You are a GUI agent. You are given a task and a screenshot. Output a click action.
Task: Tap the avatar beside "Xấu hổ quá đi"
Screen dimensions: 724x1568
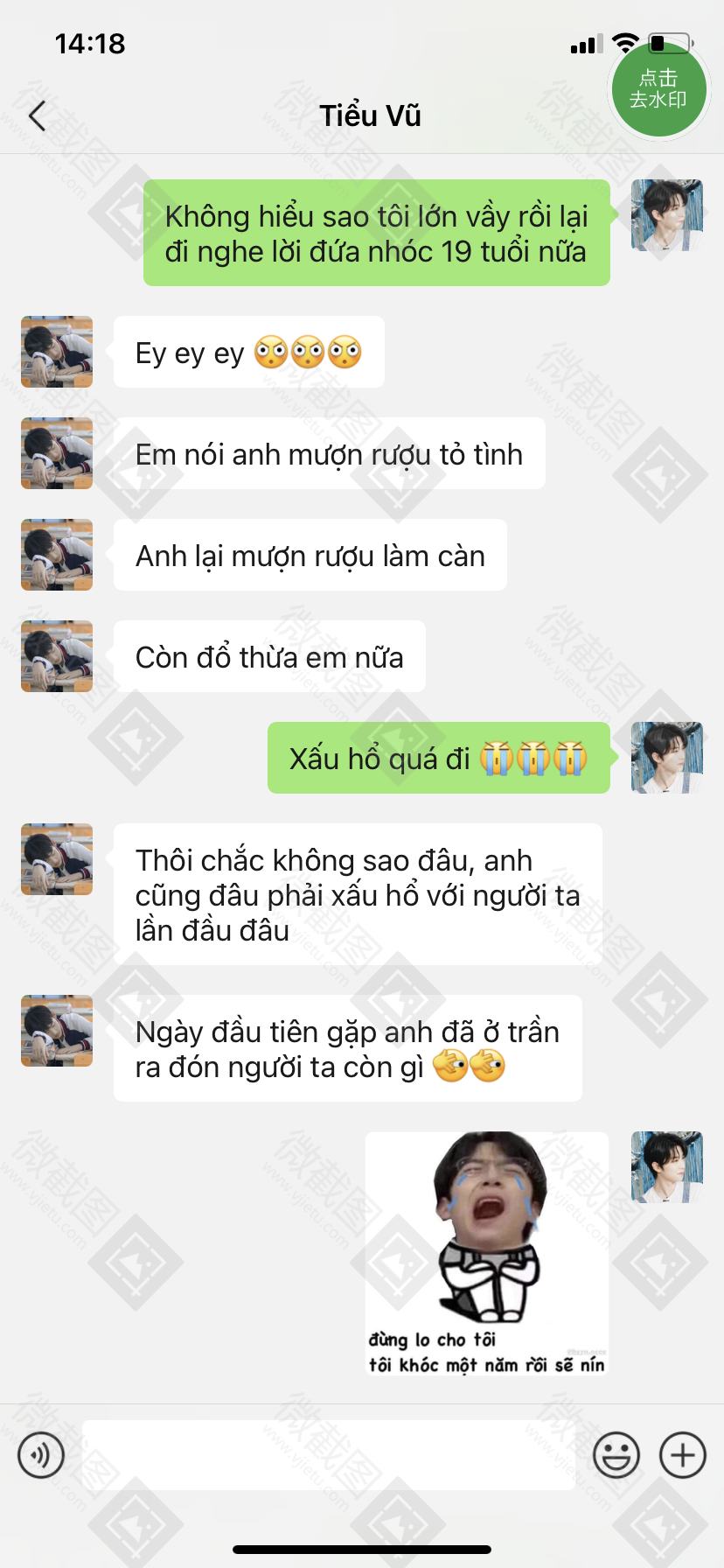[x=667, y=758]
